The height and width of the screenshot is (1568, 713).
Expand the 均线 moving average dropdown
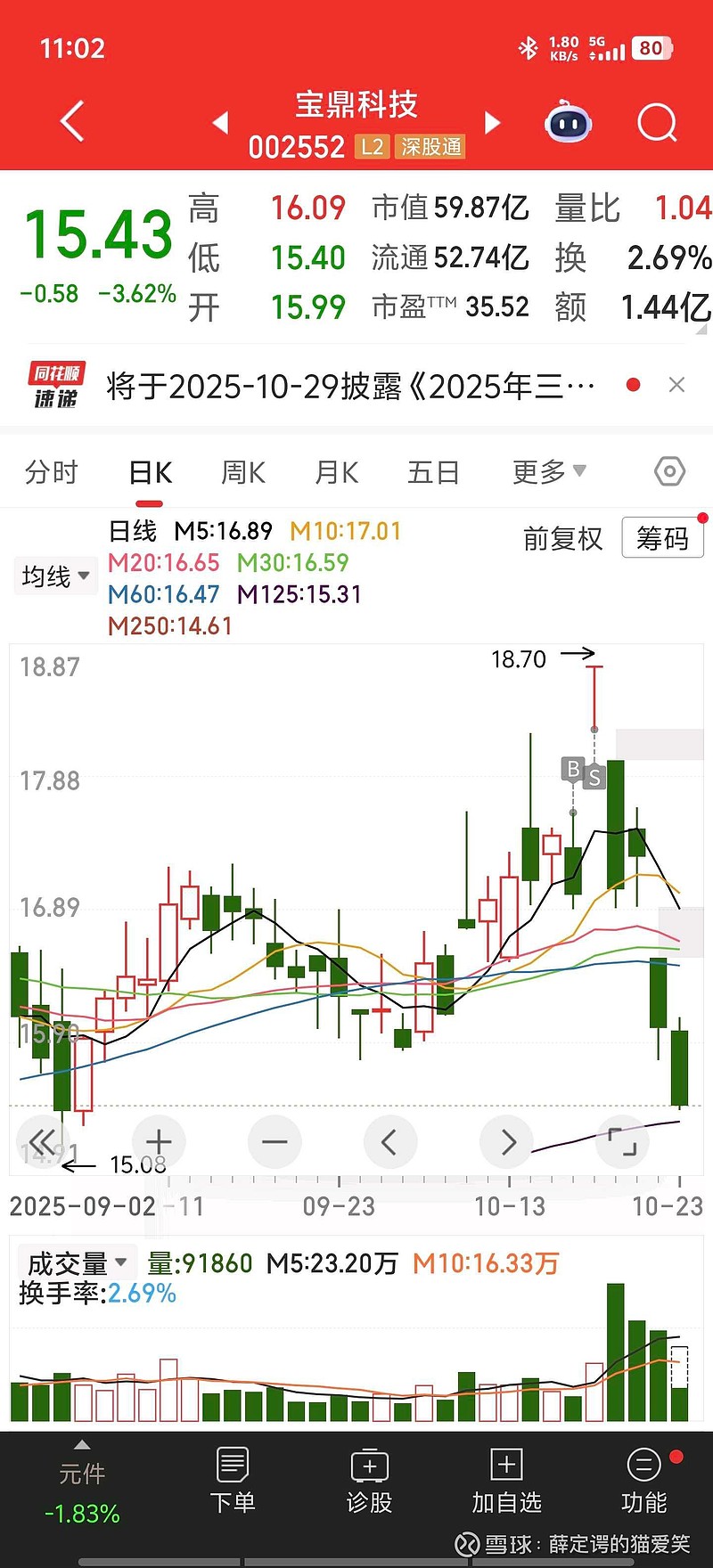click(55, 576)
